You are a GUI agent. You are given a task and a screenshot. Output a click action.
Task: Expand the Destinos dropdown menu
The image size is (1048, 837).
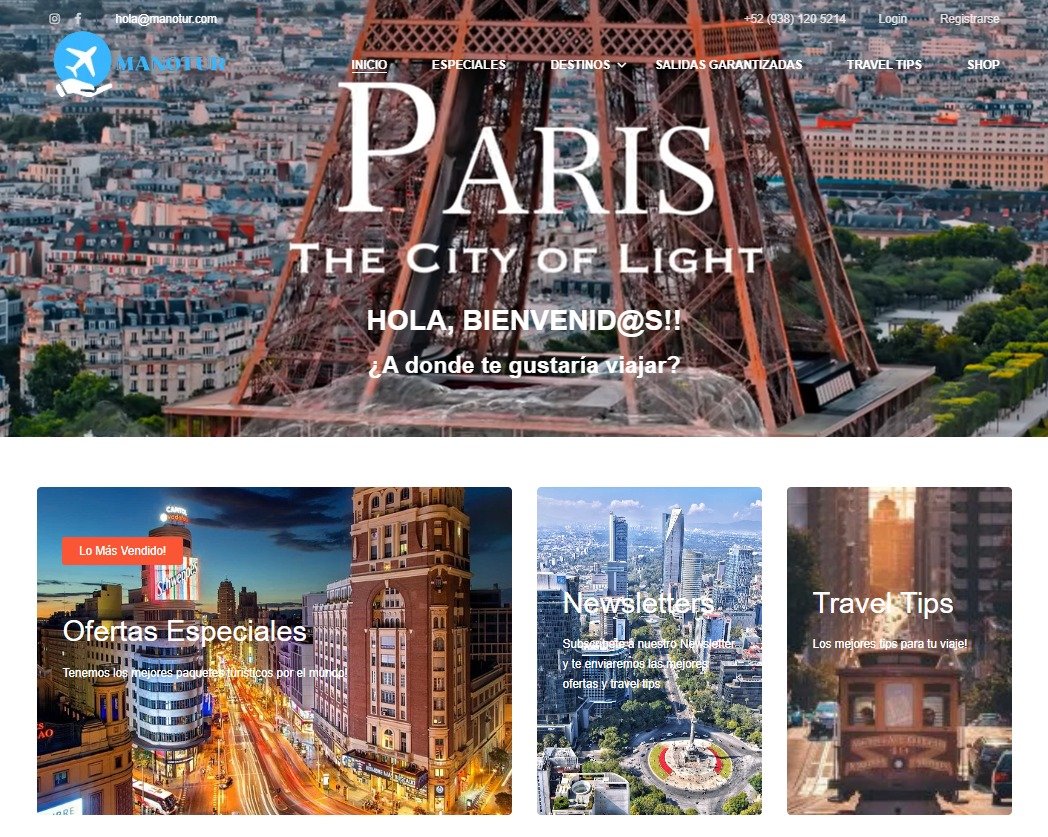[x=588, y=65]
